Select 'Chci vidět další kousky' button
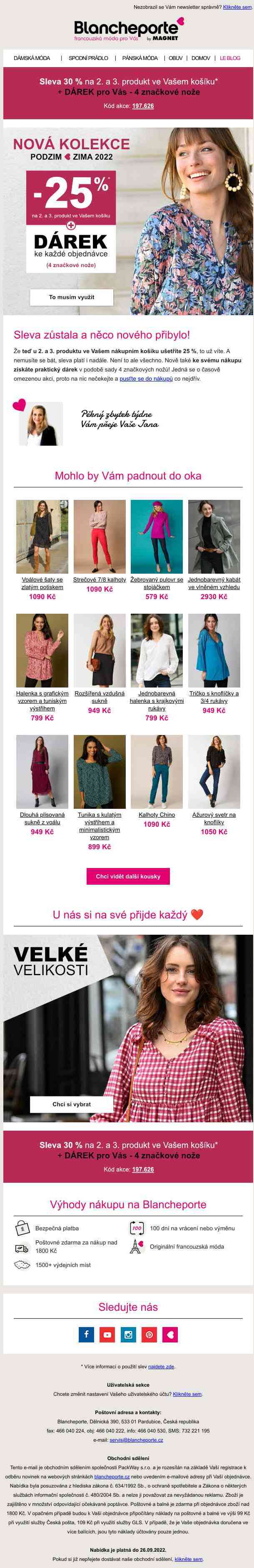This screenshot has height=1568, width=254. click(x=128, y=876)
